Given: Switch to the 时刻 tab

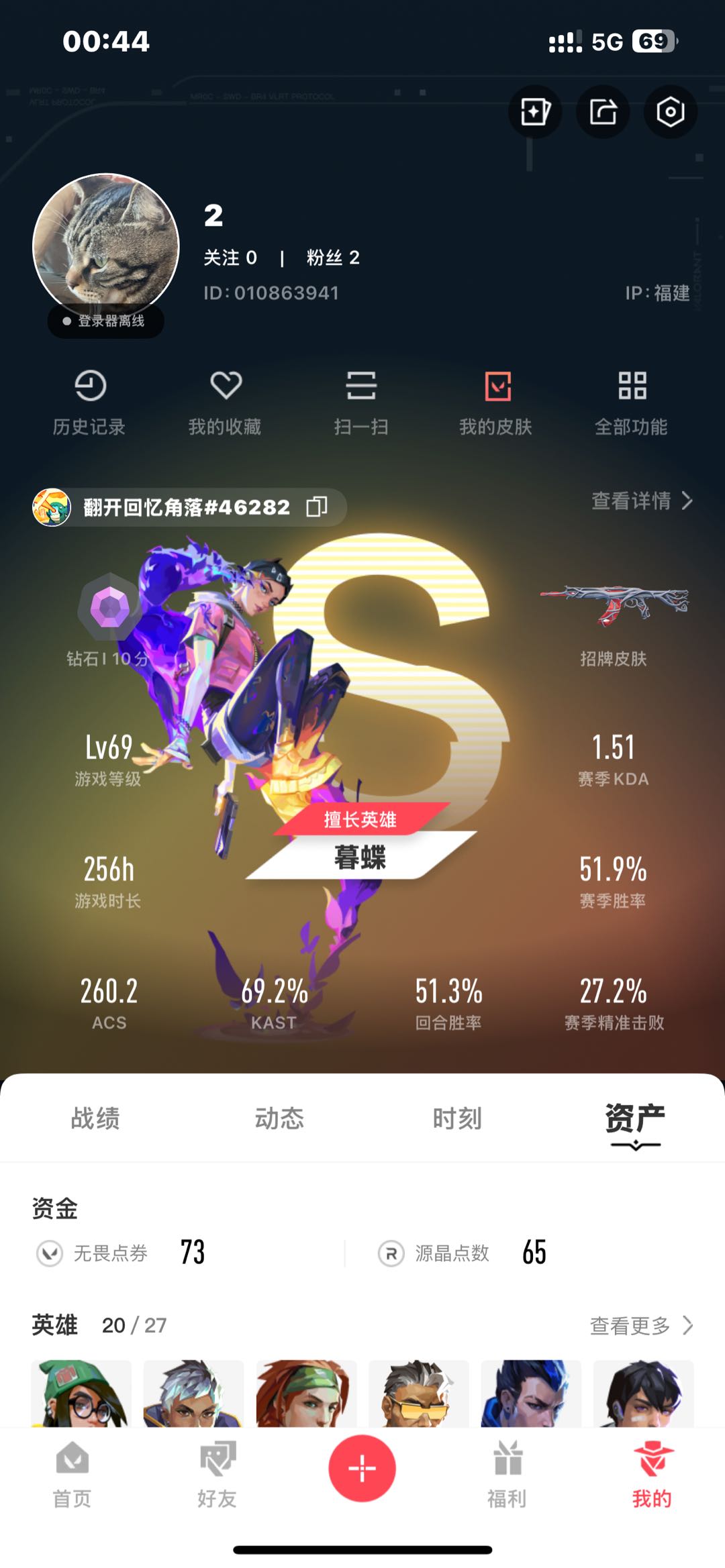Looking at the screenshot, I should (x=457, y=1118).
